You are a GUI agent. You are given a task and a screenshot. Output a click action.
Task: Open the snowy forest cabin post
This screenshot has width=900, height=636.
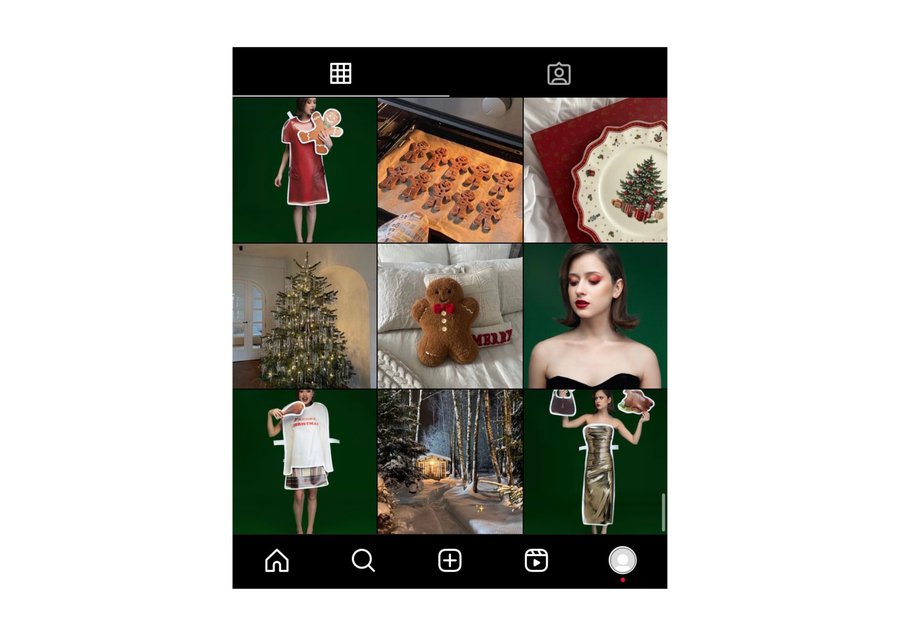point(450,462)
